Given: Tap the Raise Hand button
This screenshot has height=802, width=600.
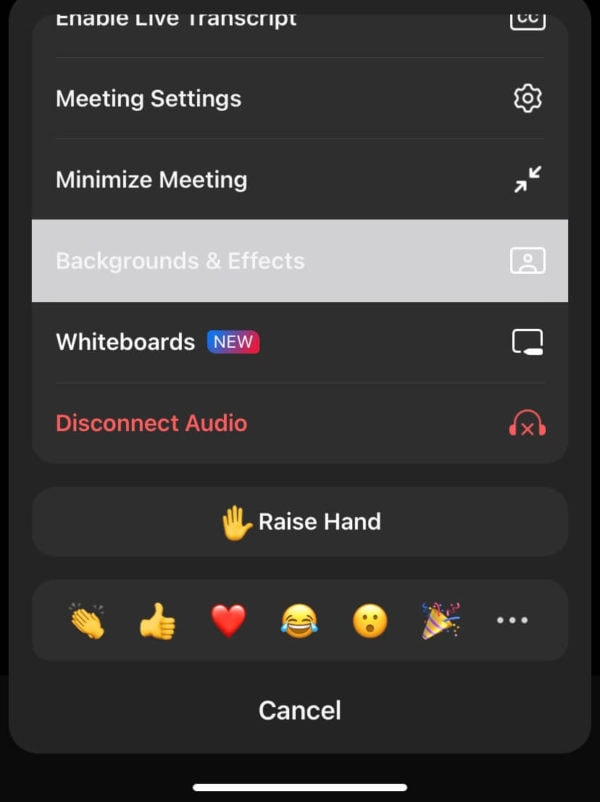Looking at the screenshot, I should tap(299, 522).
